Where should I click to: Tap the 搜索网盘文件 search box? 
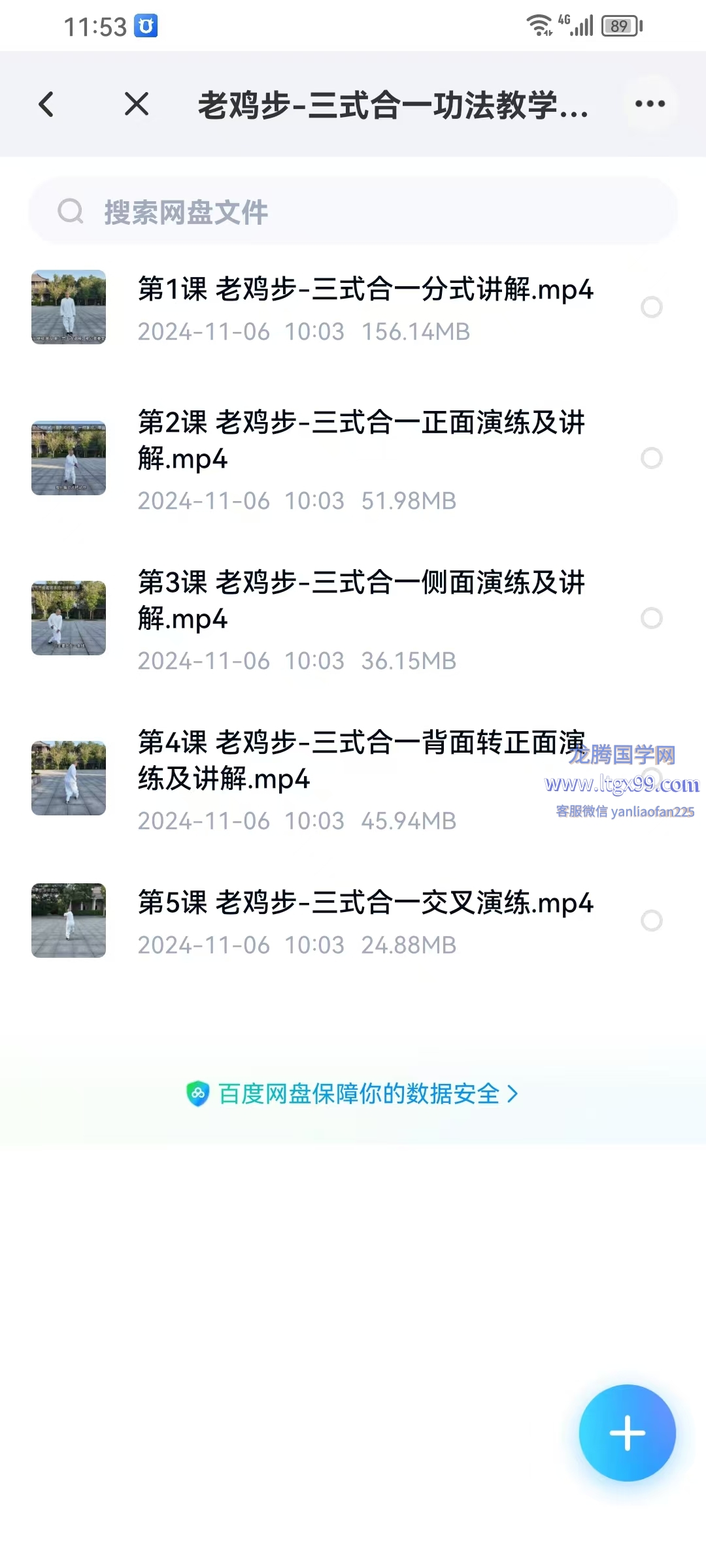[x=353, y=212]
